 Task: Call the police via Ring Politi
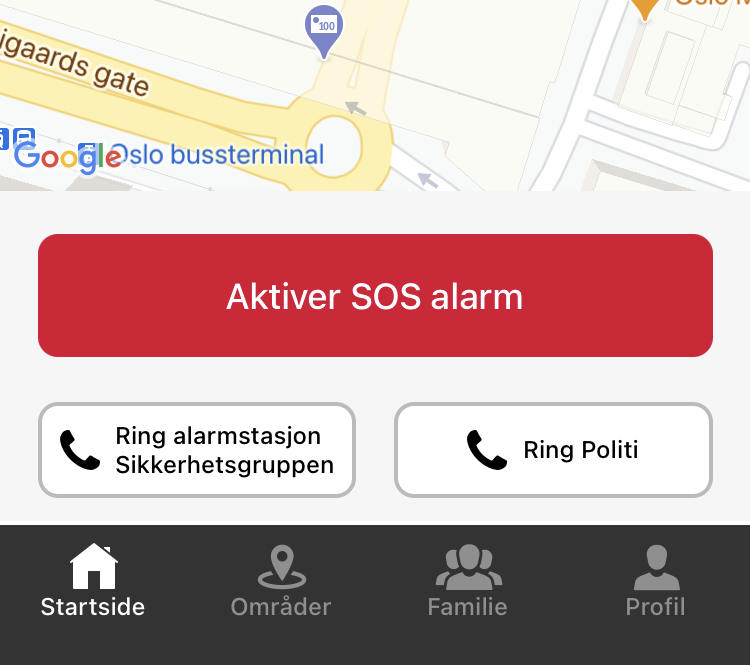[553, 450]
